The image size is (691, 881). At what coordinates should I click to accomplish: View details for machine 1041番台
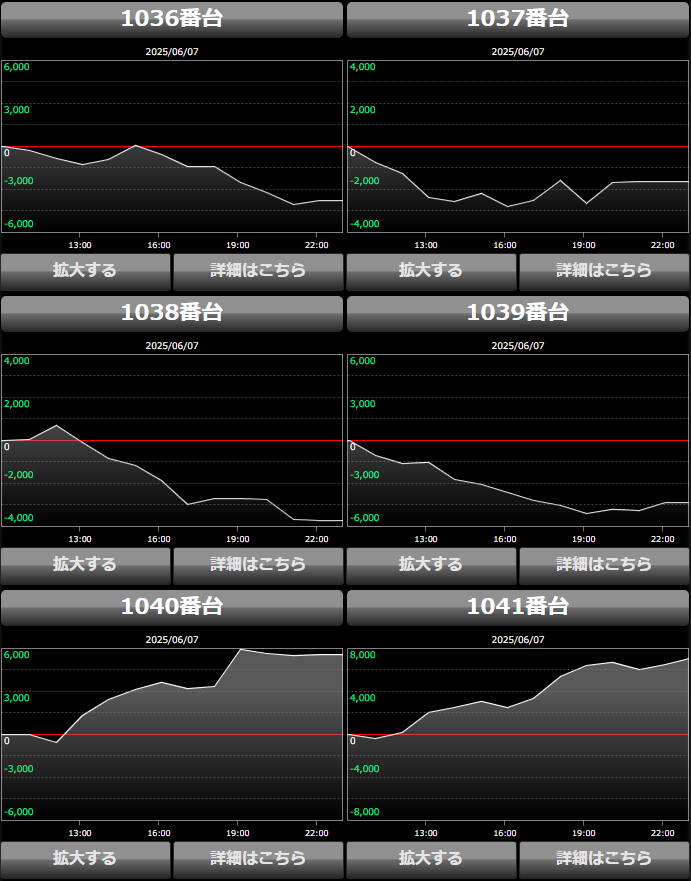(x=604, y=859)
